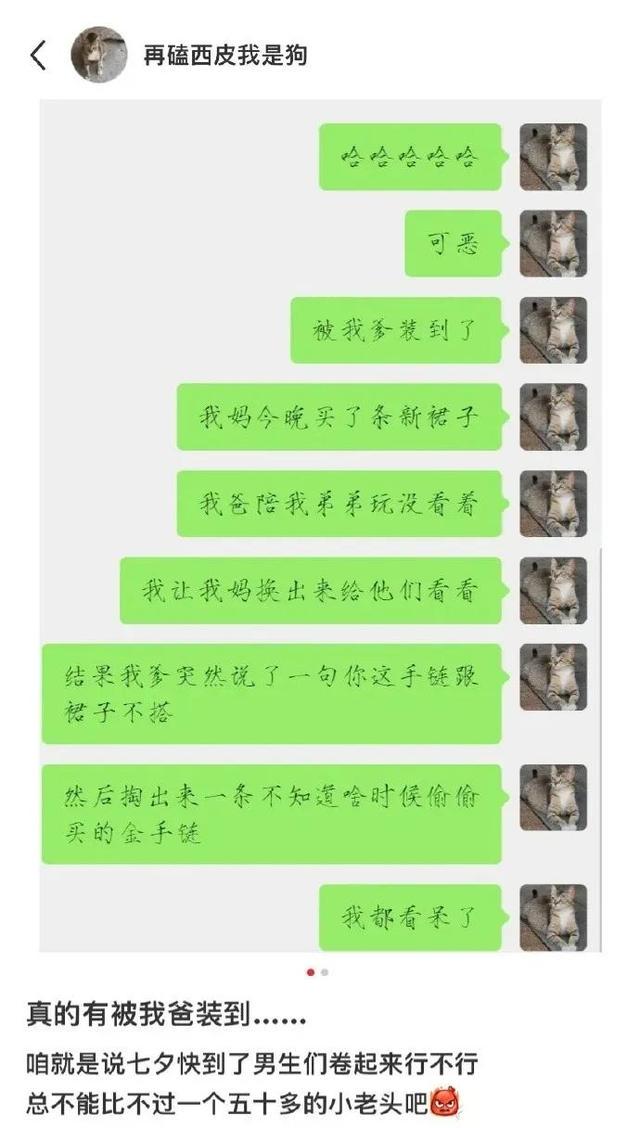This screenshot has height=1128, width=640.
Task: Open the author's profile avatar
Action: pyautogui.click(x=98, y=55)
